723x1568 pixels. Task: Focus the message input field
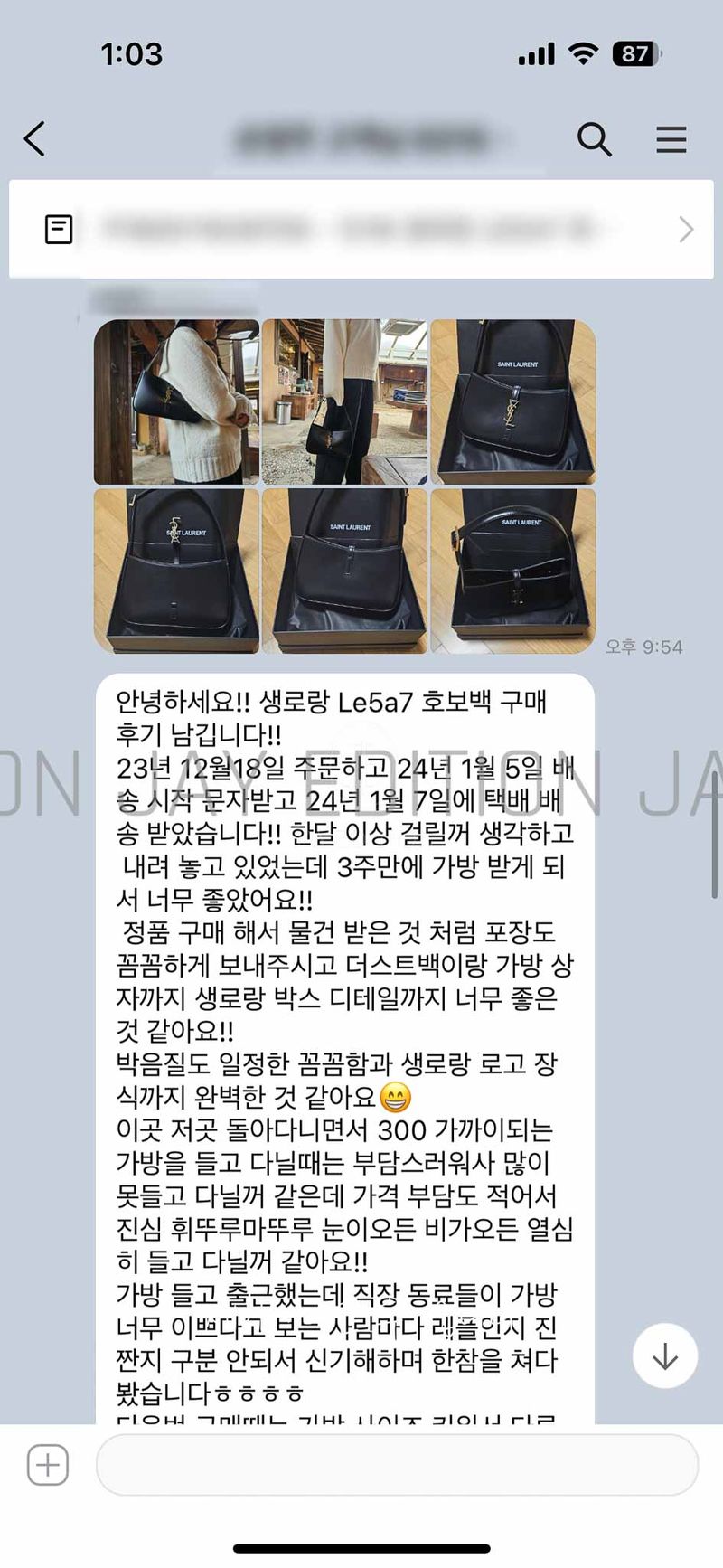pyautogui.click(x=396, y=1466)
